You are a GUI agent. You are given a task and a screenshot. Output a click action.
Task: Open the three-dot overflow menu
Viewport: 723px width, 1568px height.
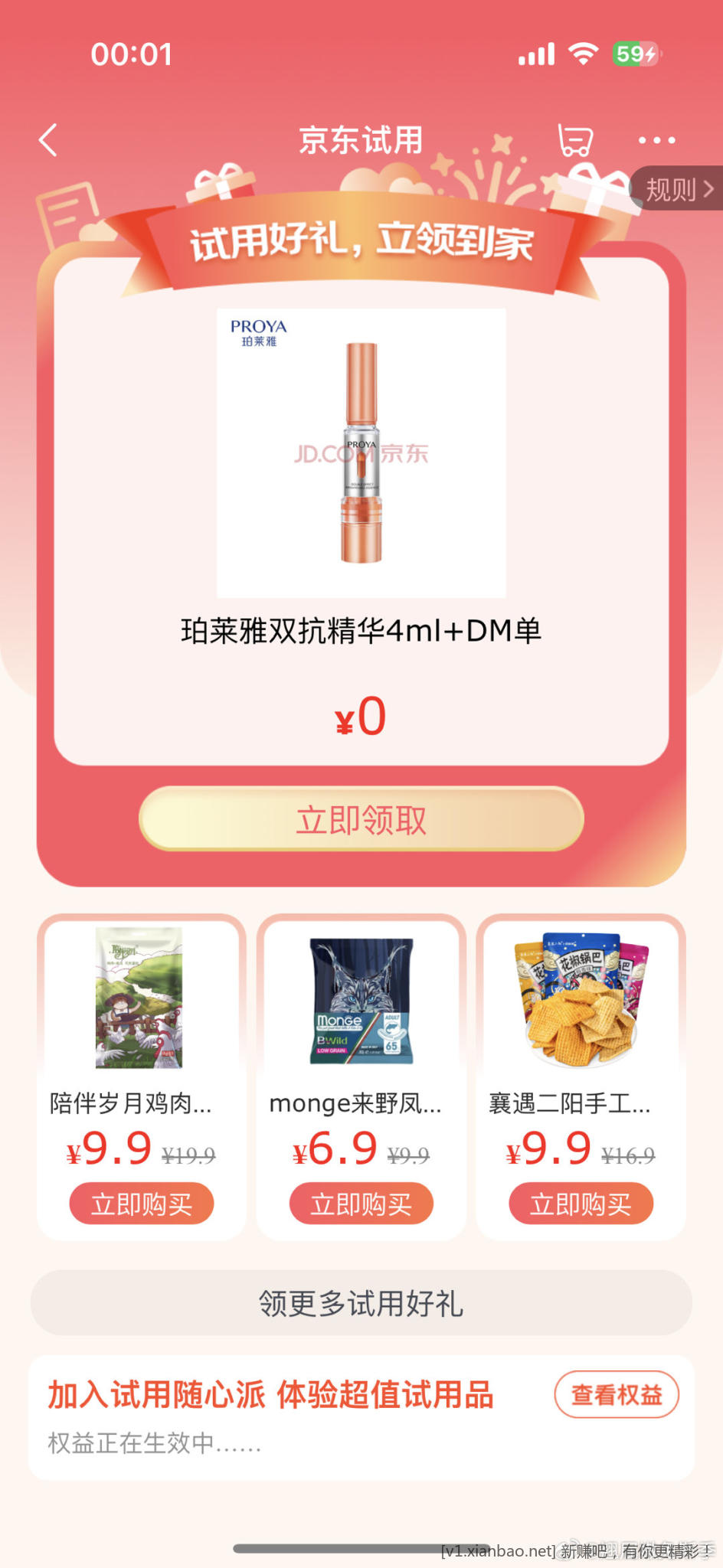(656, 140)
